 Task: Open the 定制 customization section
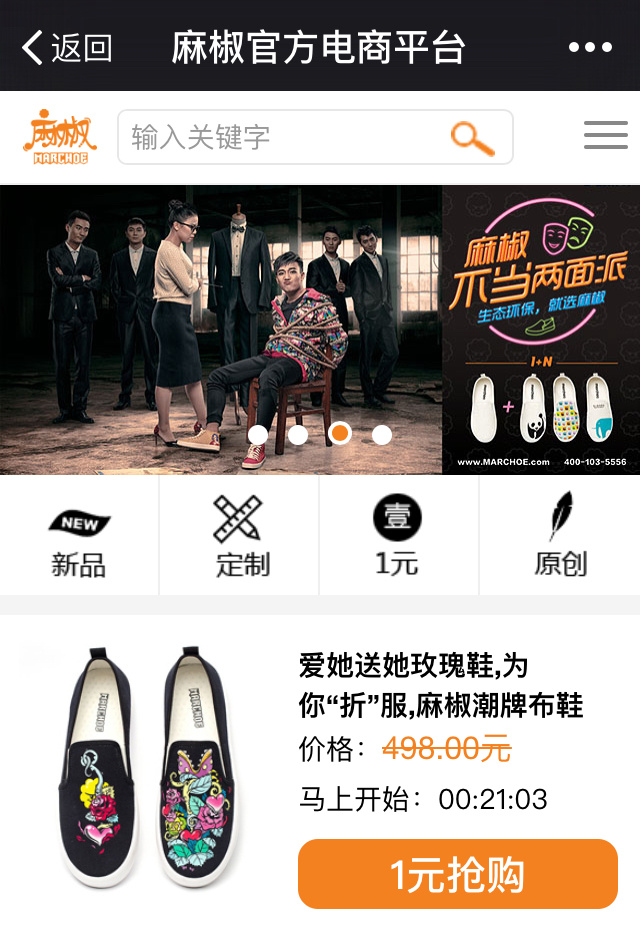tap(240, 536)
